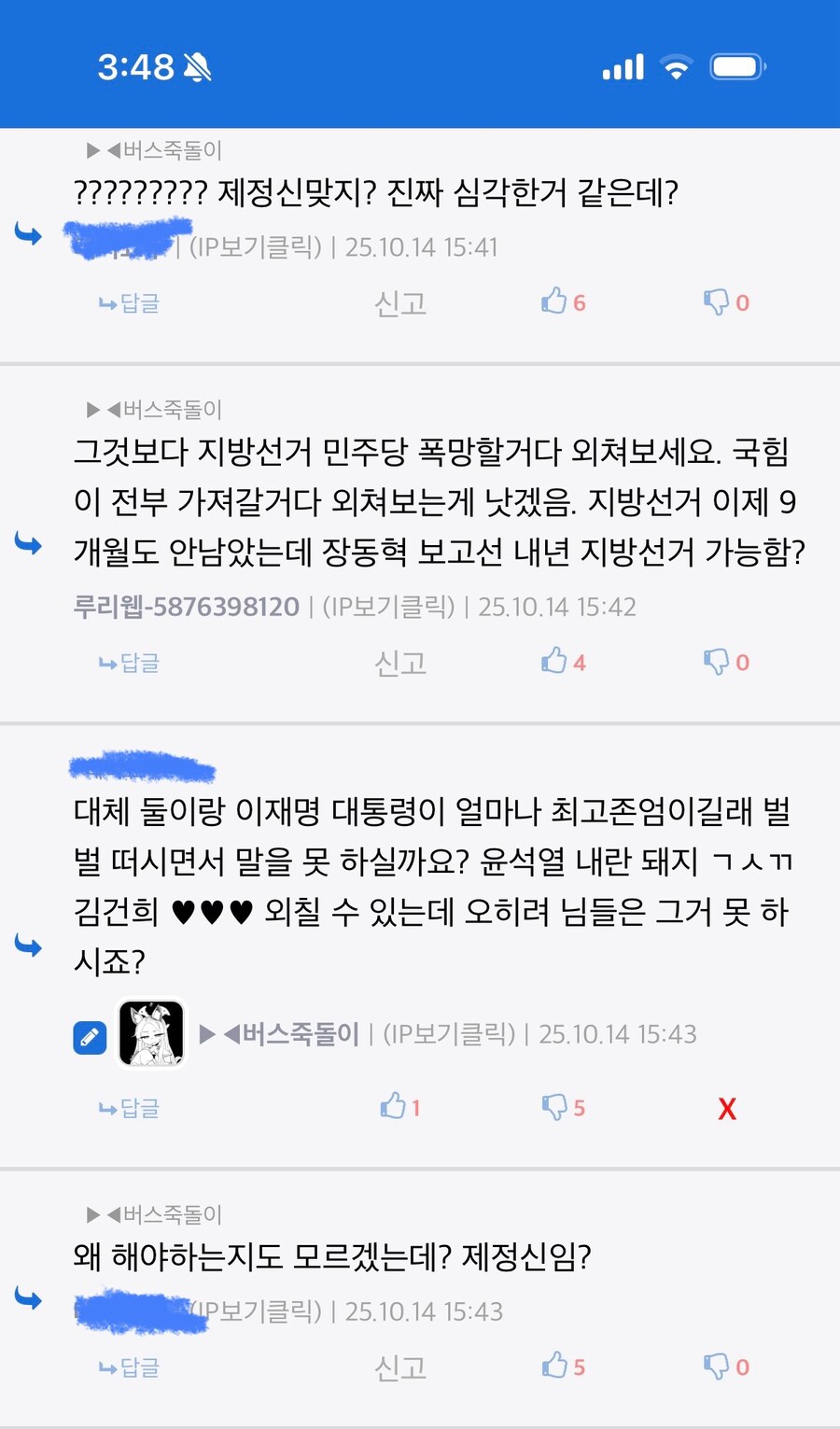Image resolution: width=840 pixels, height=1429 pixels.
Task: Open 버스죽돌이's profile avatar
Action: coord(151,1033)
